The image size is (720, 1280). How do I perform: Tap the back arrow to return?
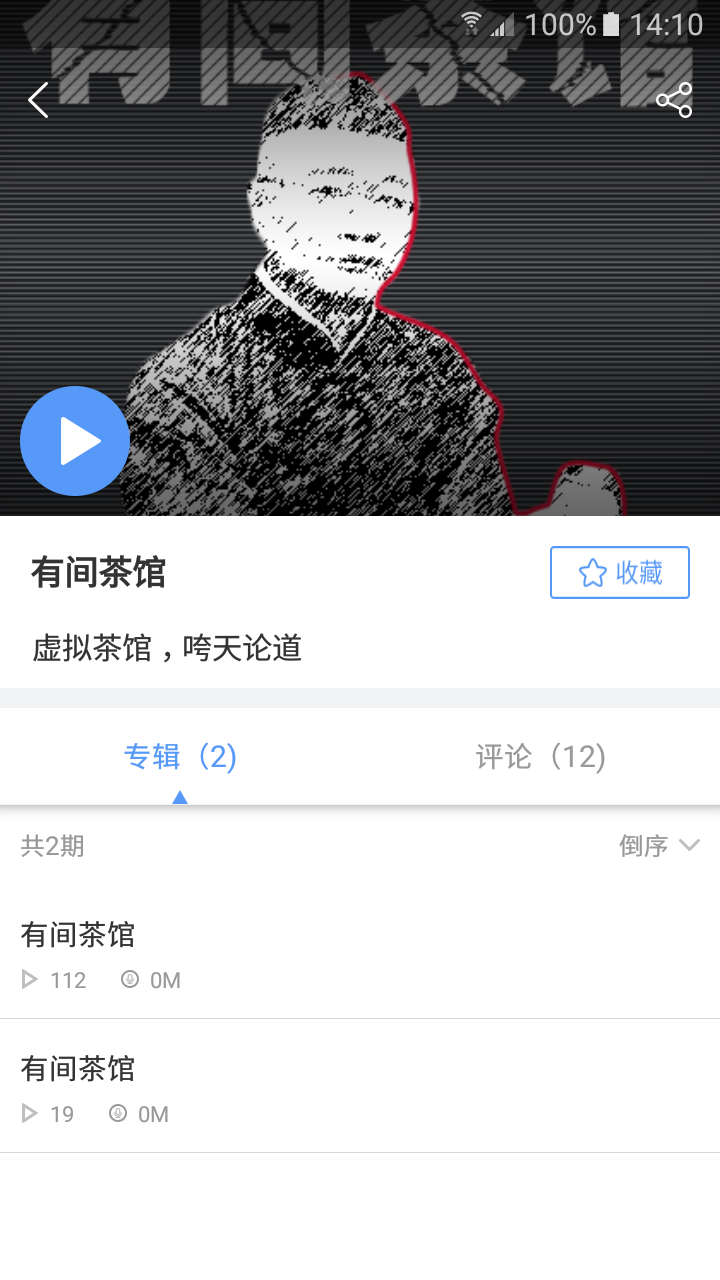tap(38, 99)
